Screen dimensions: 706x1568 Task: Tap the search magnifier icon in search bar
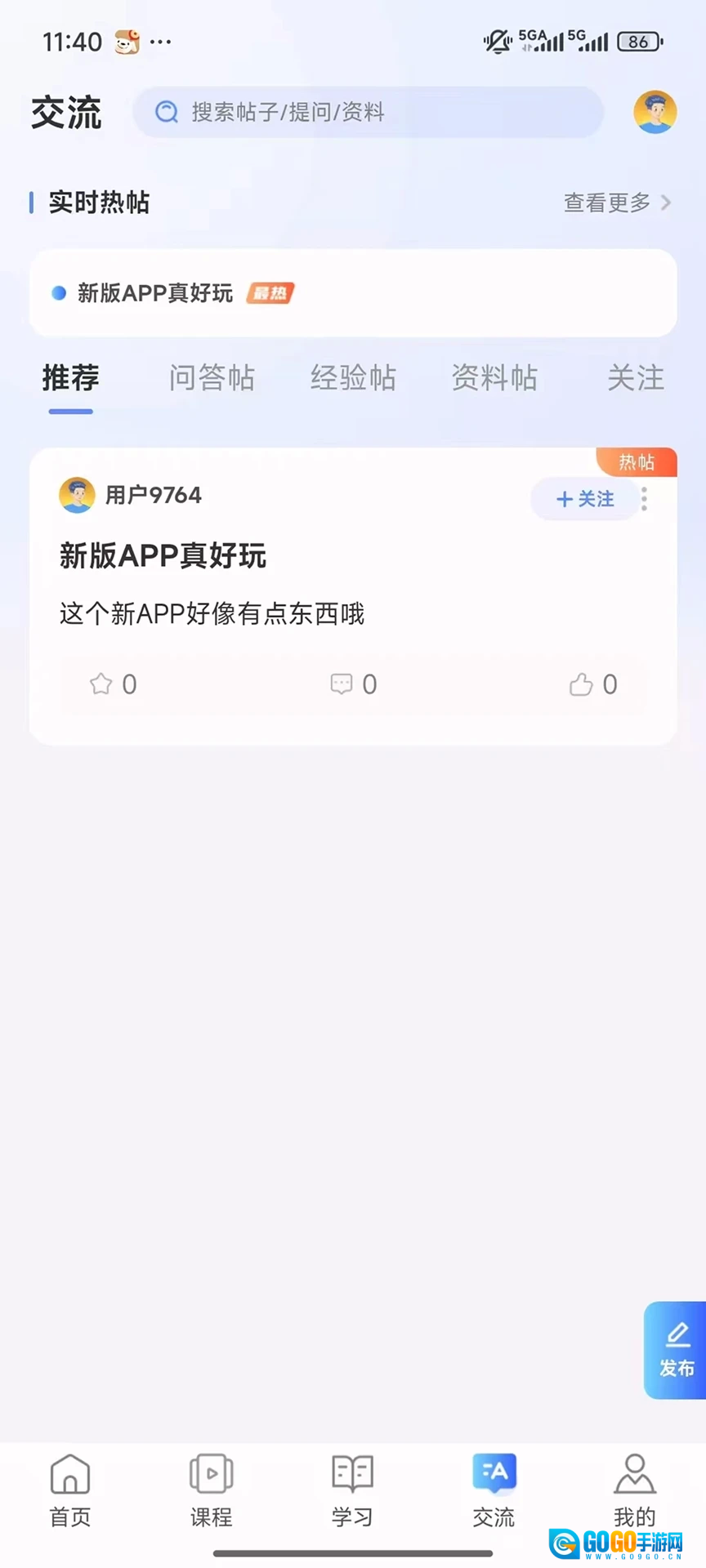click(166, 112)
